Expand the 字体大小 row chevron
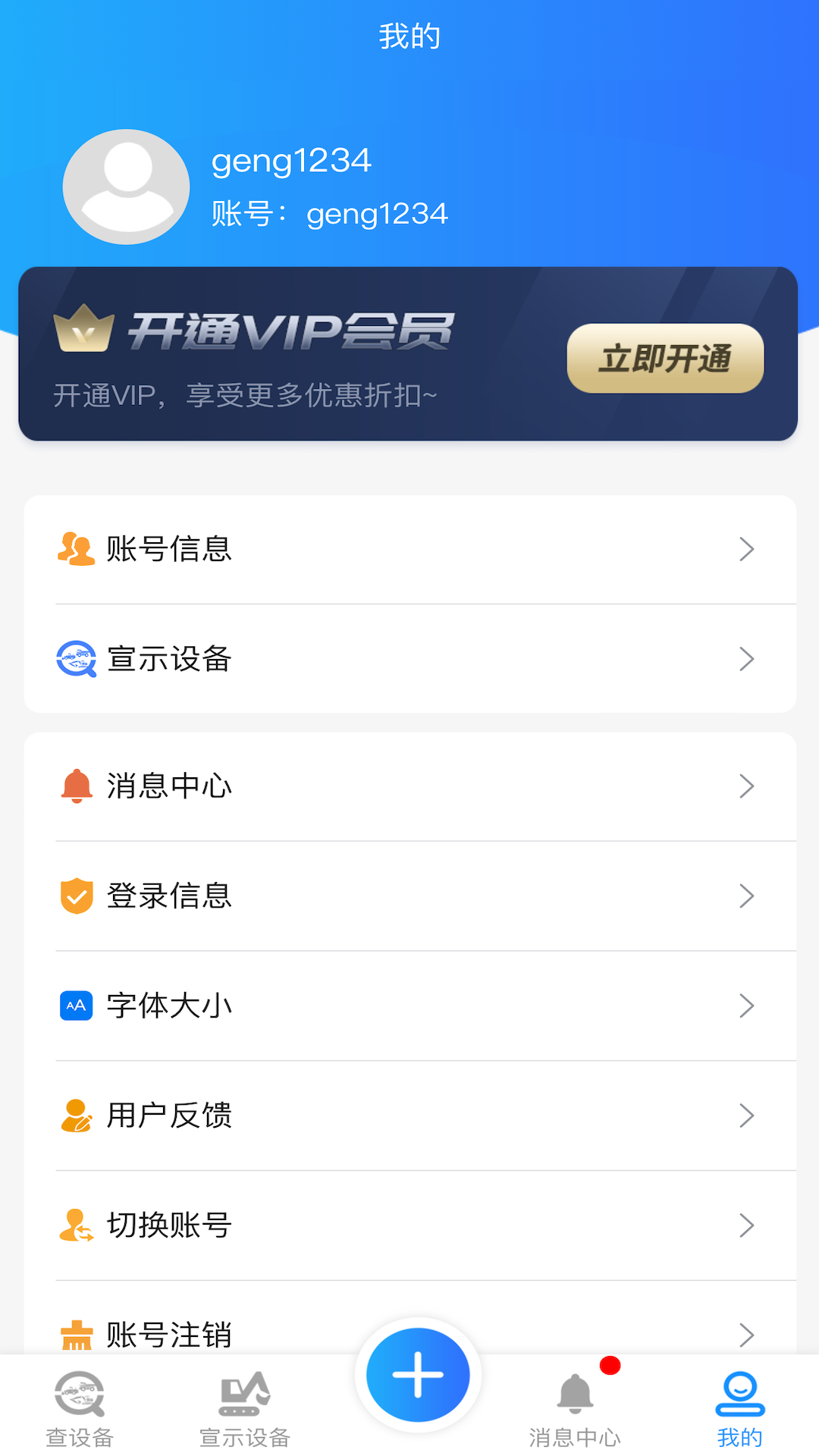The width and height of the screenshot is (819, 1456). [x=747, y=1006]
